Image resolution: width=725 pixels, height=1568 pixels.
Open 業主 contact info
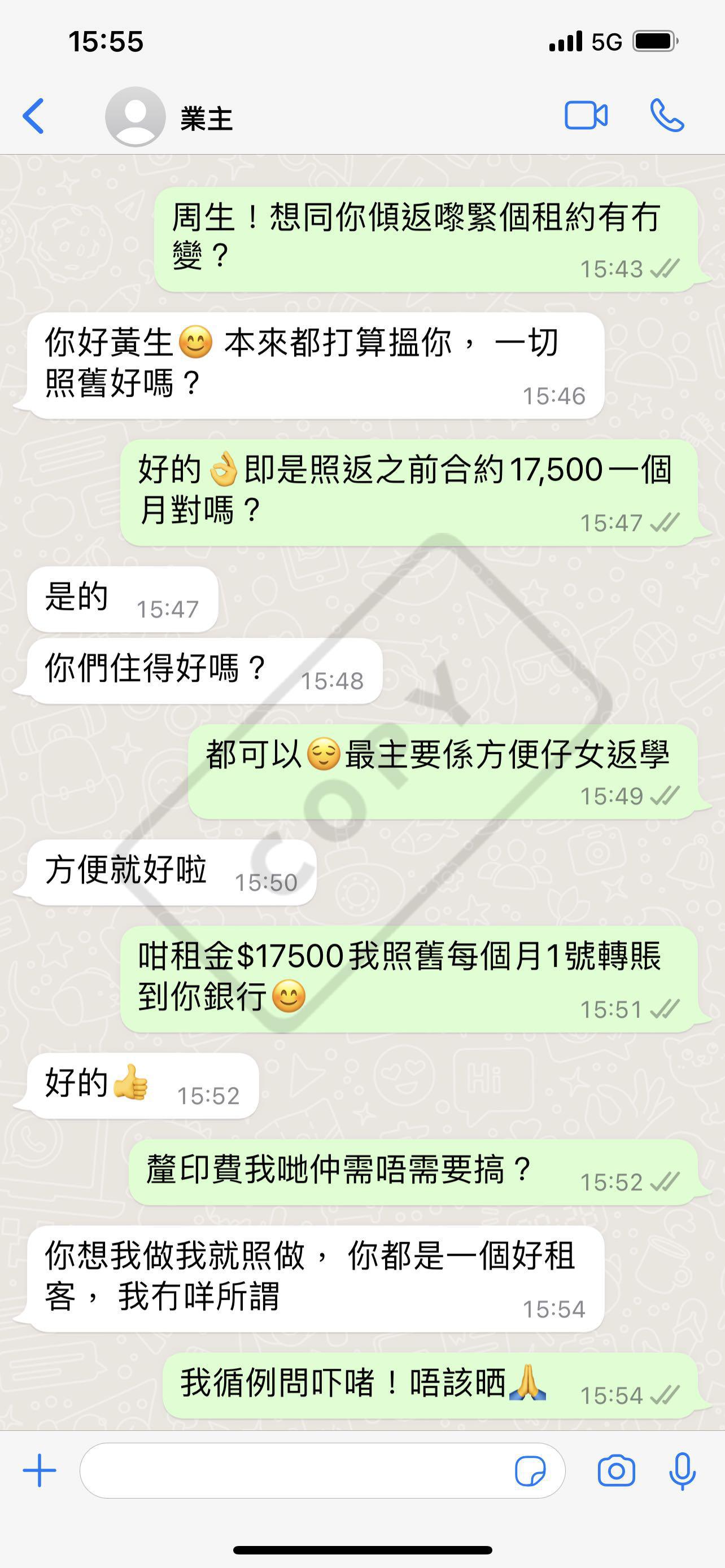[206, 117]
